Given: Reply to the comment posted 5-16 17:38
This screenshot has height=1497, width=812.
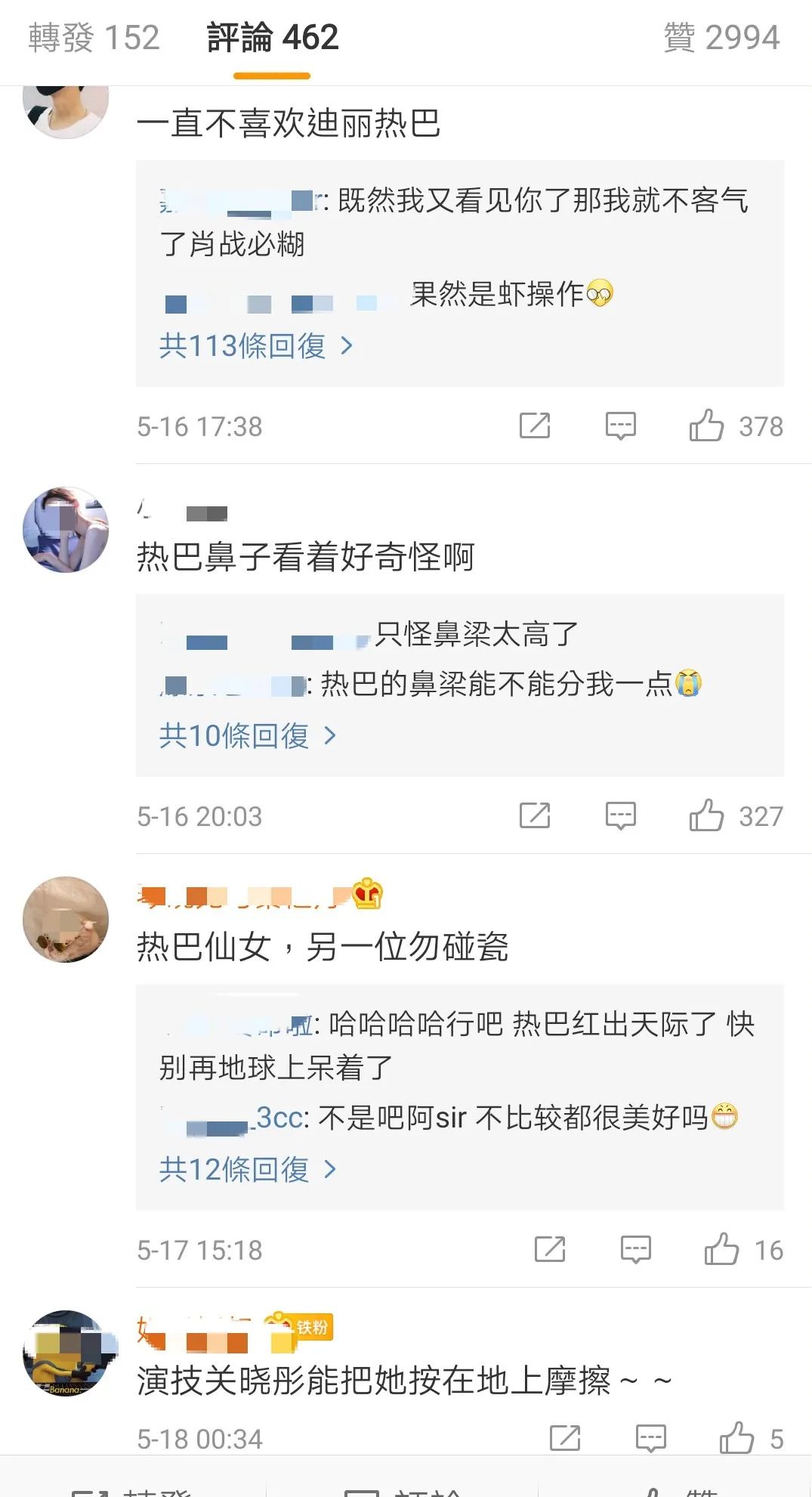Looking at the screenshot, I should pos(621,426).
